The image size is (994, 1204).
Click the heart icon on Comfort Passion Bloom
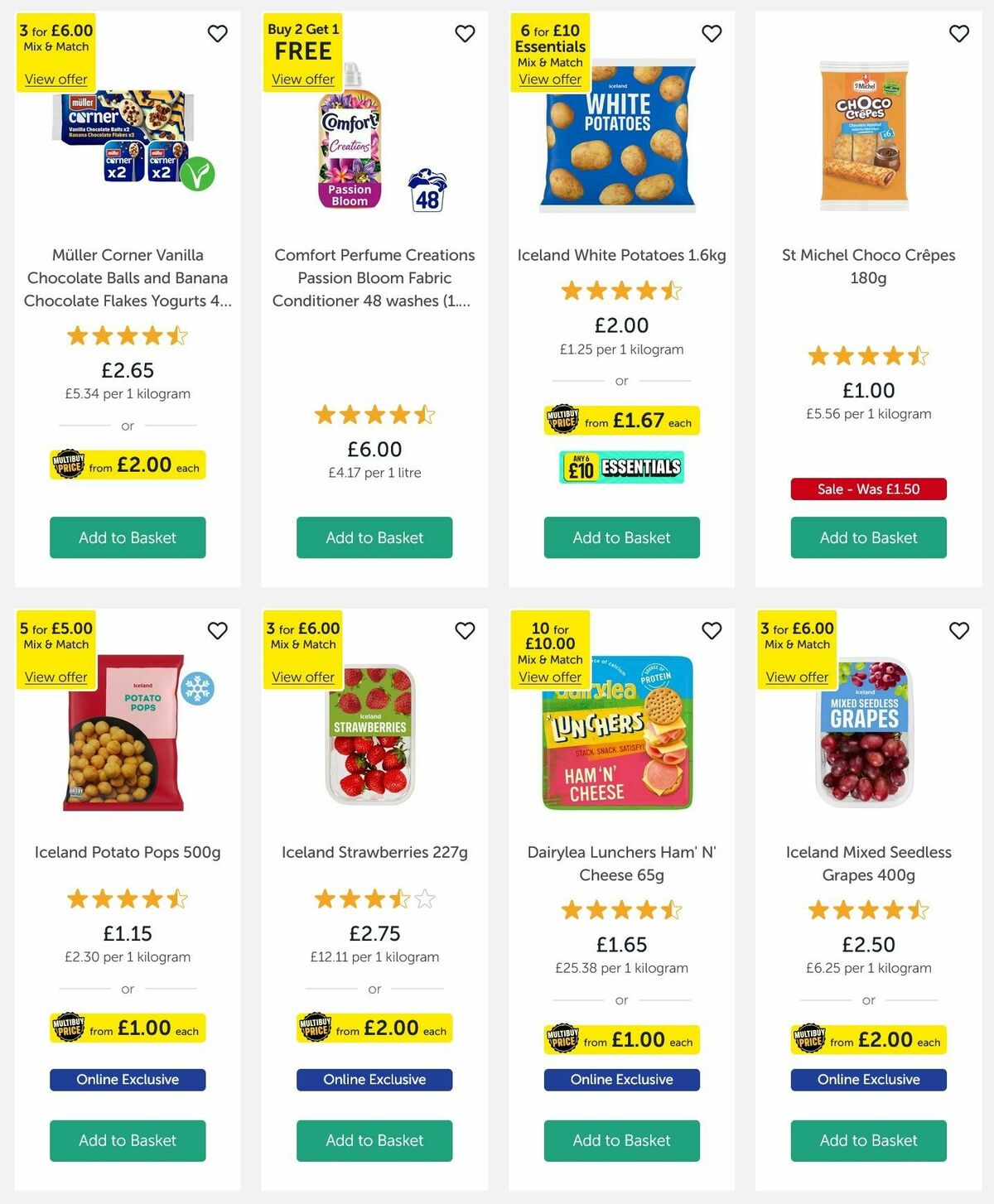tap(465, 34)
